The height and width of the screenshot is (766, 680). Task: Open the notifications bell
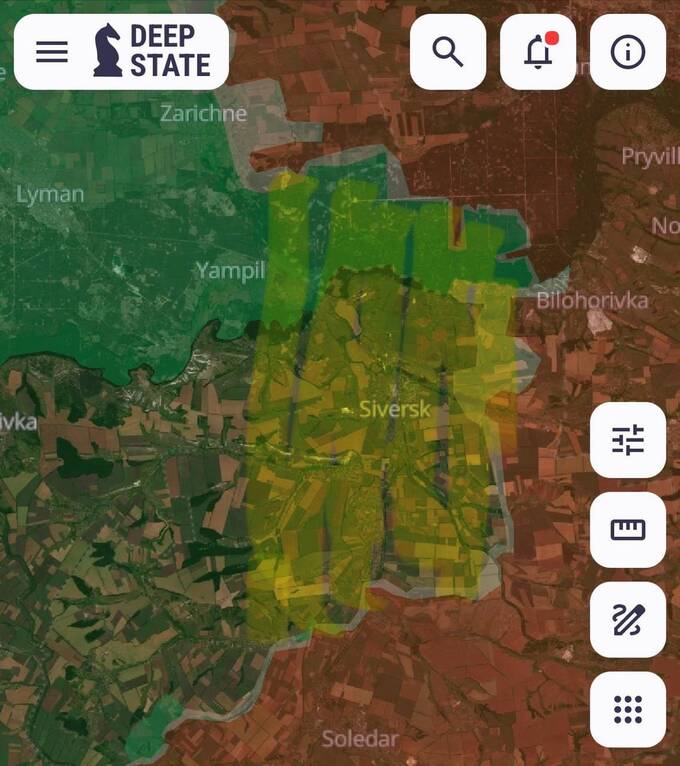[x=538, y=52]
